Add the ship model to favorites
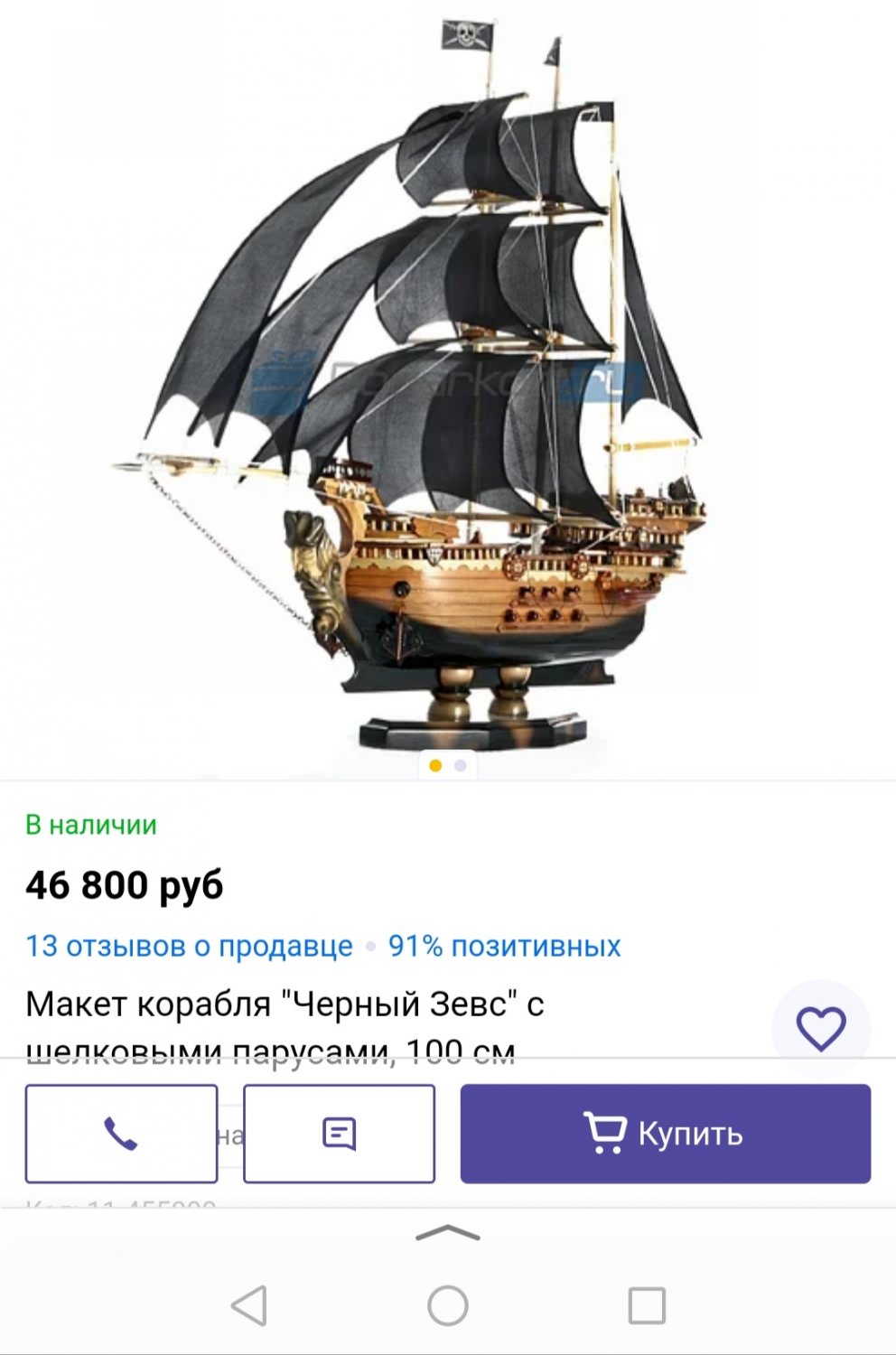Viewport: 896px width, 1355px height. (x=820, y=1028)
